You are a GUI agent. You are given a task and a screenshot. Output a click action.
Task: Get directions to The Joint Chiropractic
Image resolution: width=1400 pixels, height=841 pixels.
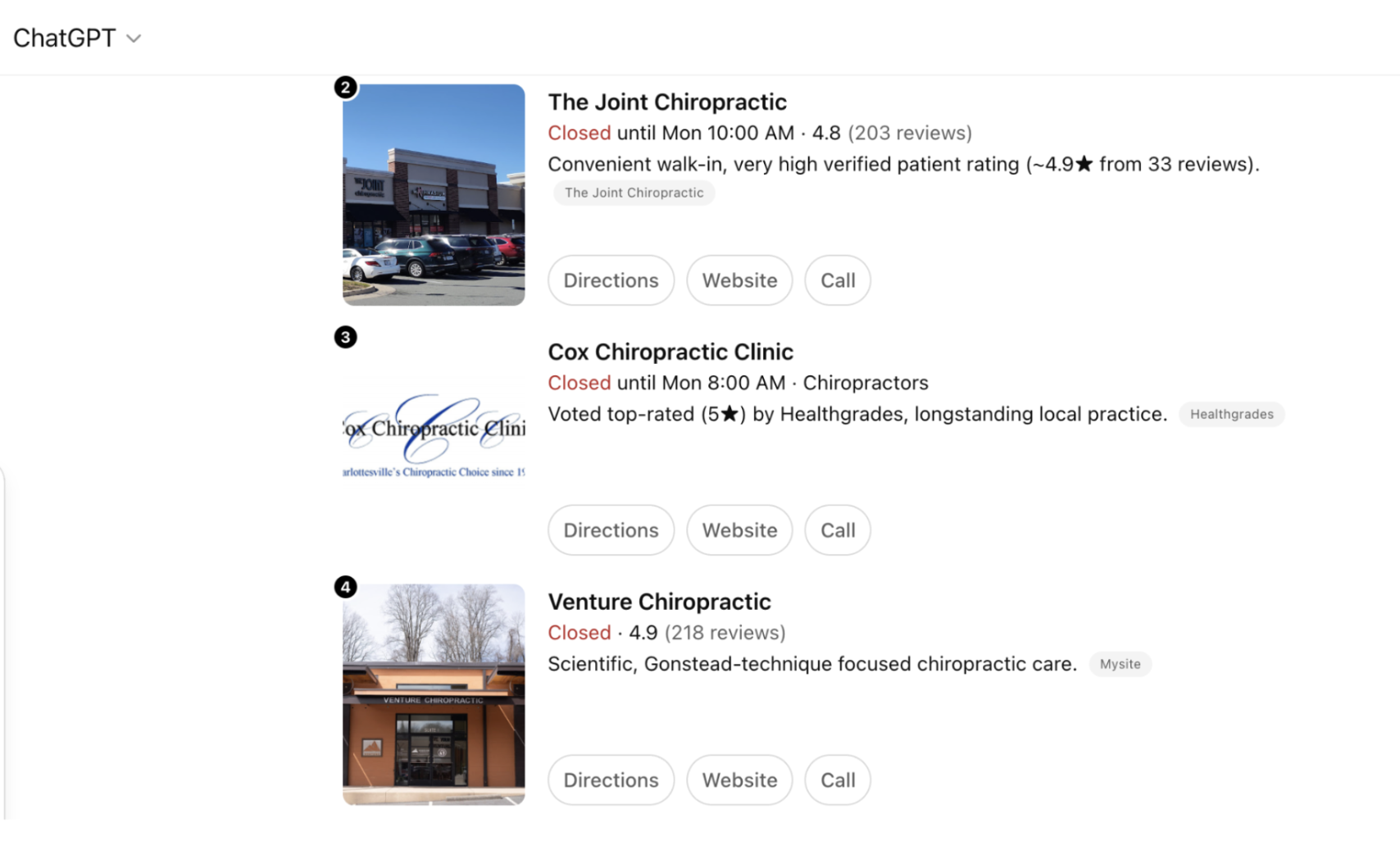(x=611, y=280)
